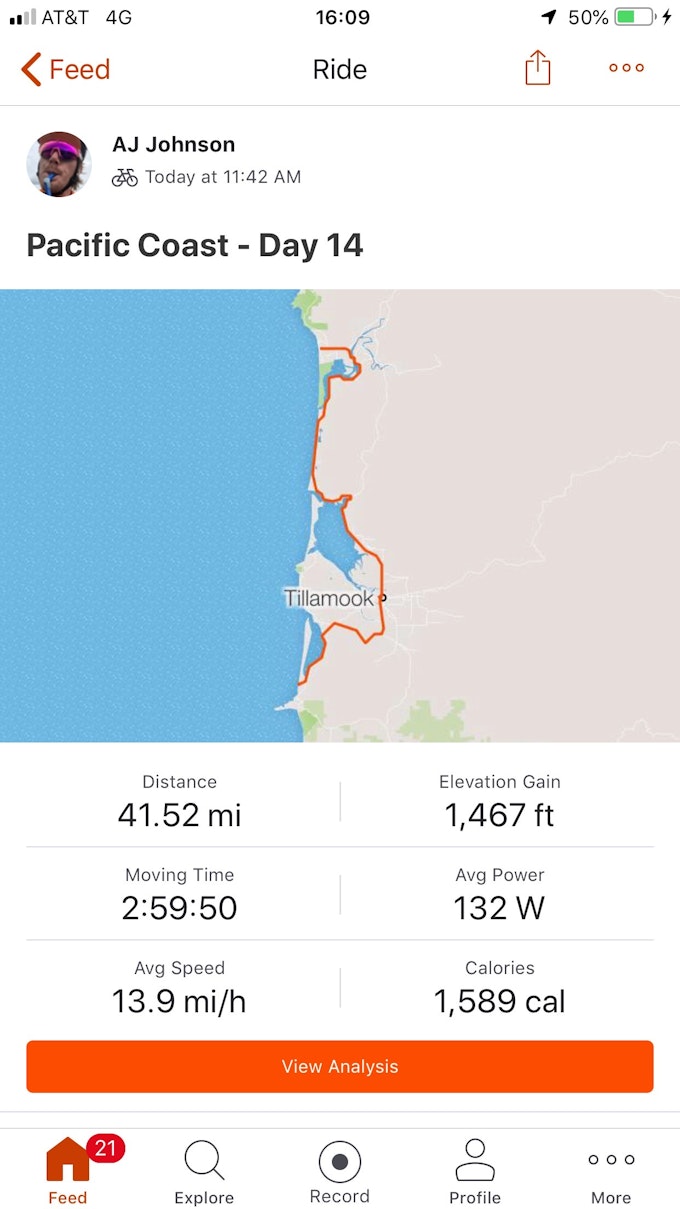Image resolution: width=680 pixels, height=1209 pixels.
Task: Tap the View Analysis button
Action: coord(340,1066)
